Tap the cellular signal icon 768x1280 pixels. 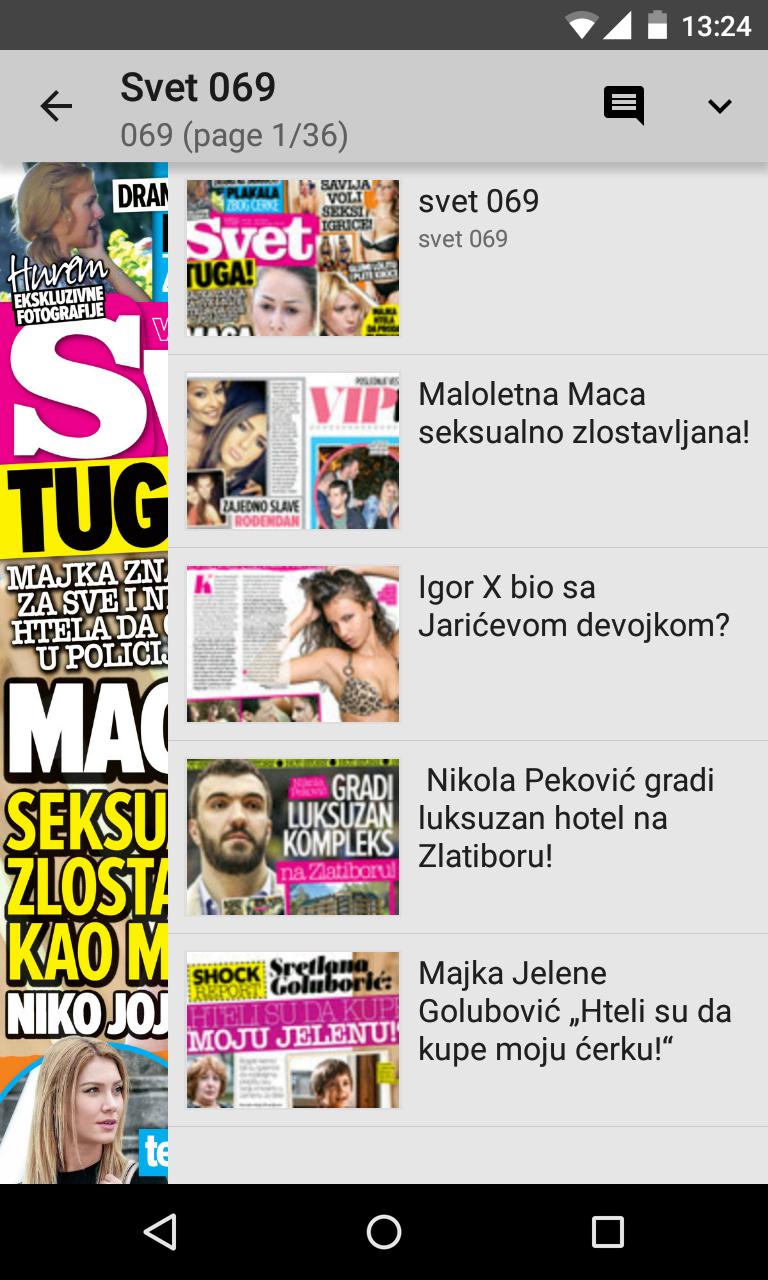click(x=621, y=25)
